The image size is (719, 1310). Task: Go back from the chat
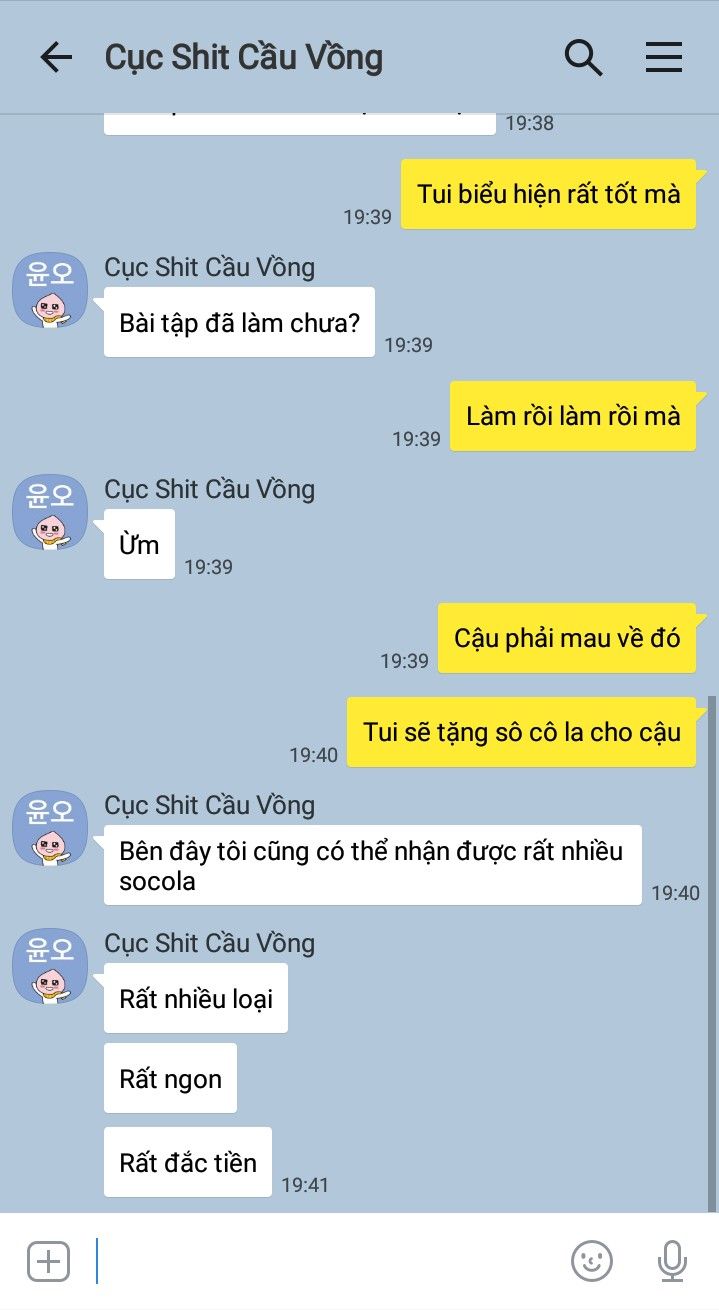pyautogui.click(x=56, y=58)
